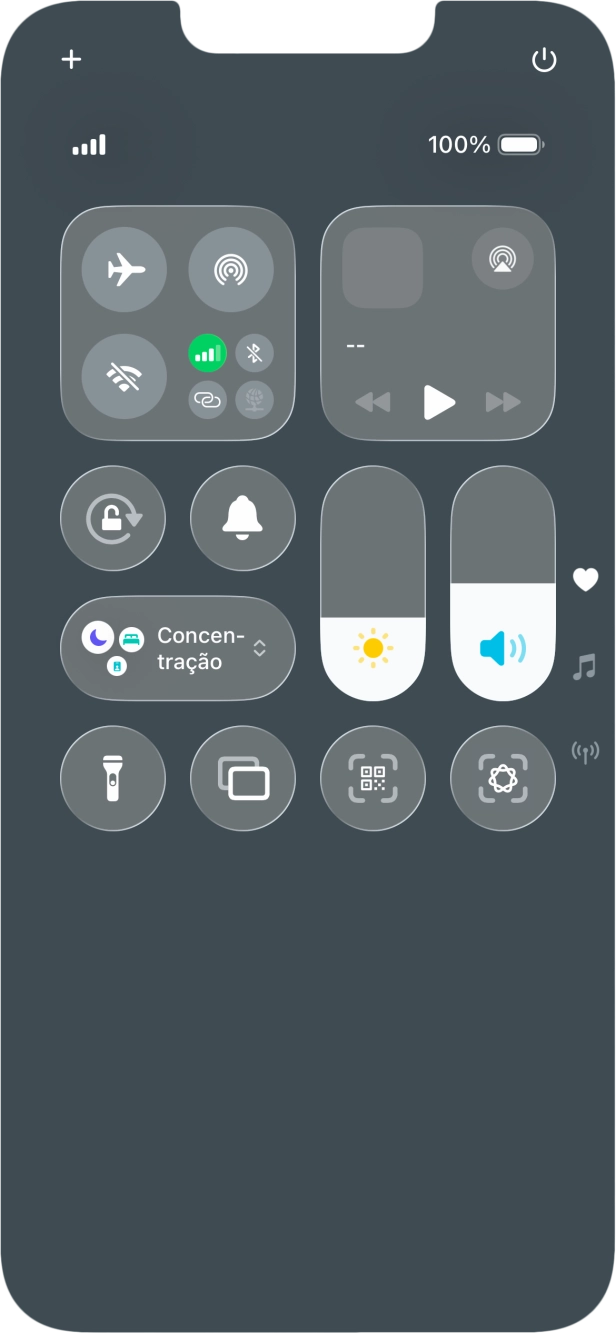Adjust the brightness slider
Screen dimensions: 616x1333
point(373,584)
